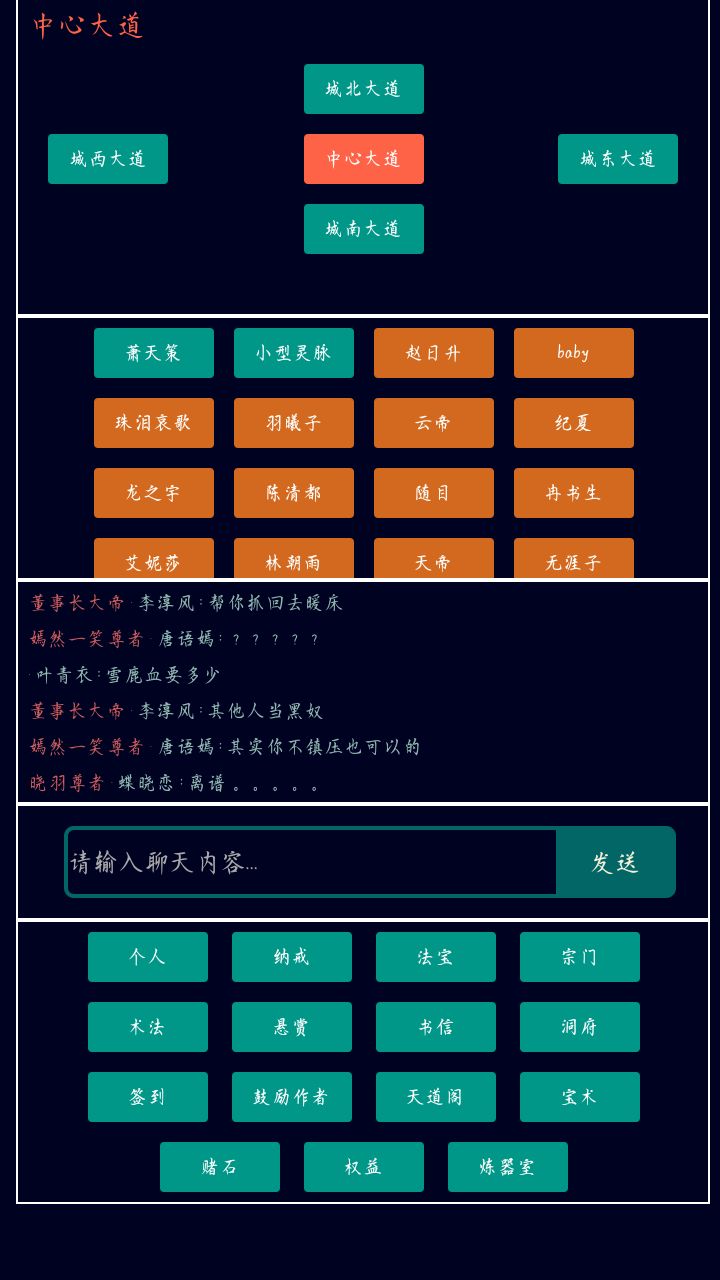Tap the 小型灵脉 button
720x1280 pixels.
(x=294, y=353)
